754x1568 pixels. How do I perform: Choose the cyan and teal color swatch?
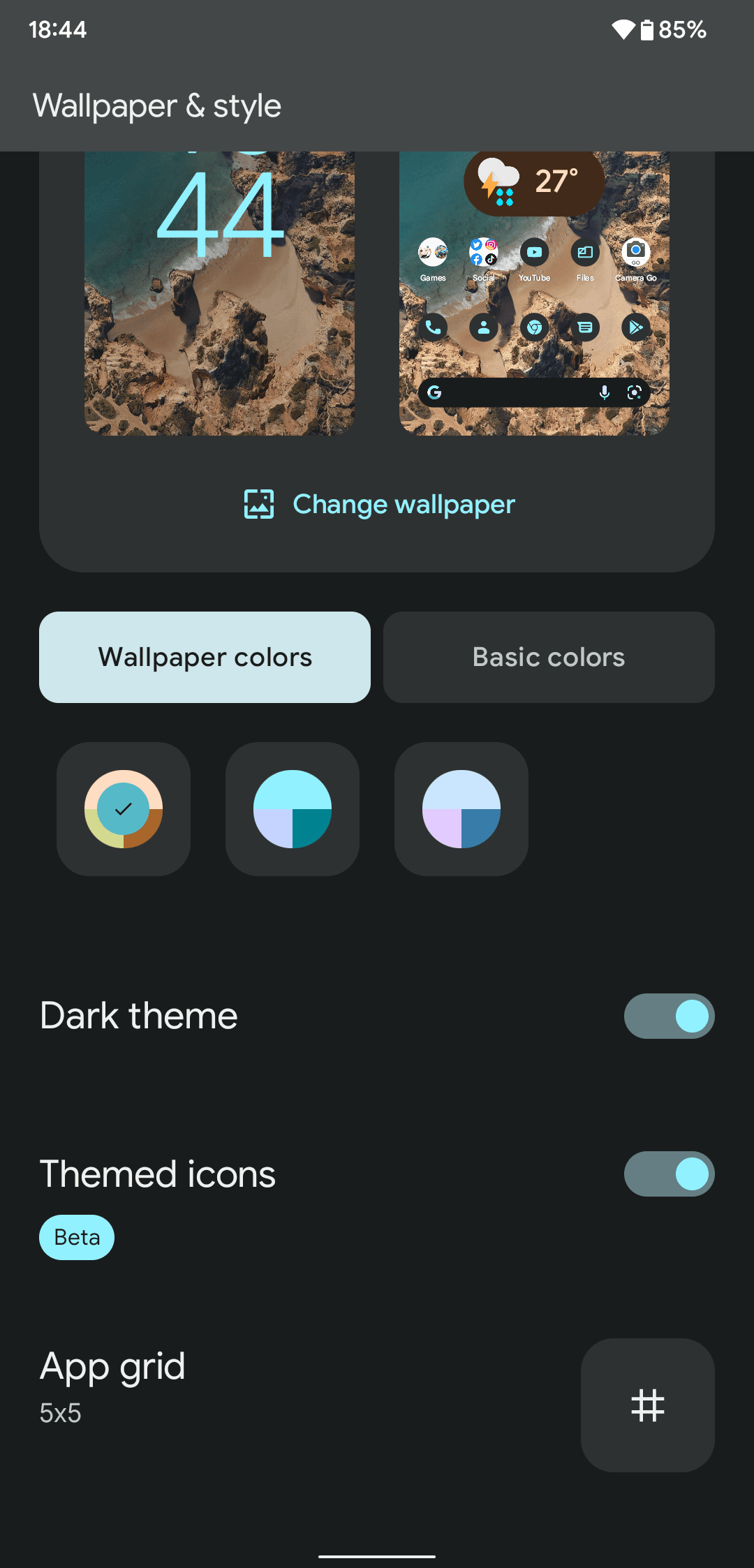[293, 809]
